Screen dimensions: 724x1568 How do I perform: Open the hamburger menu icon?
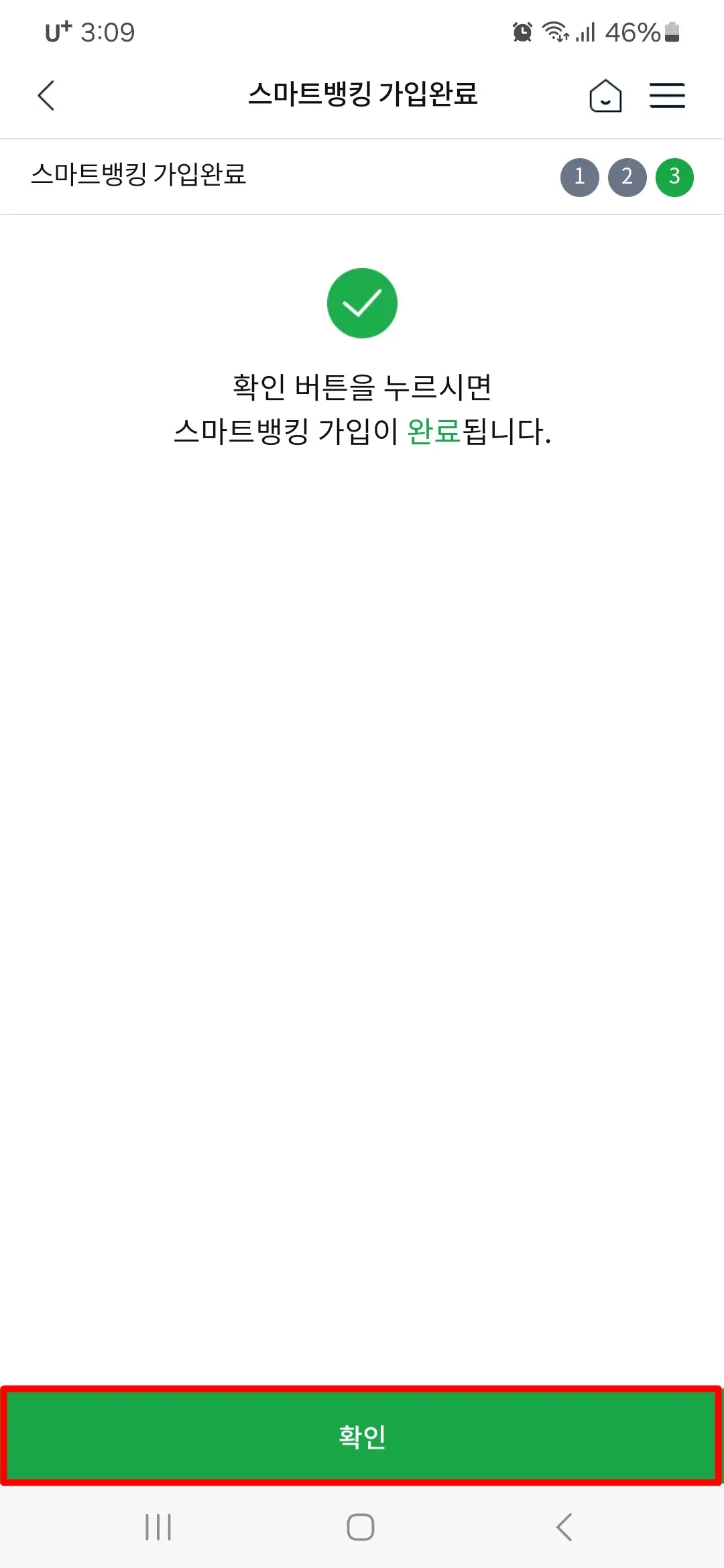coord(667,96)
